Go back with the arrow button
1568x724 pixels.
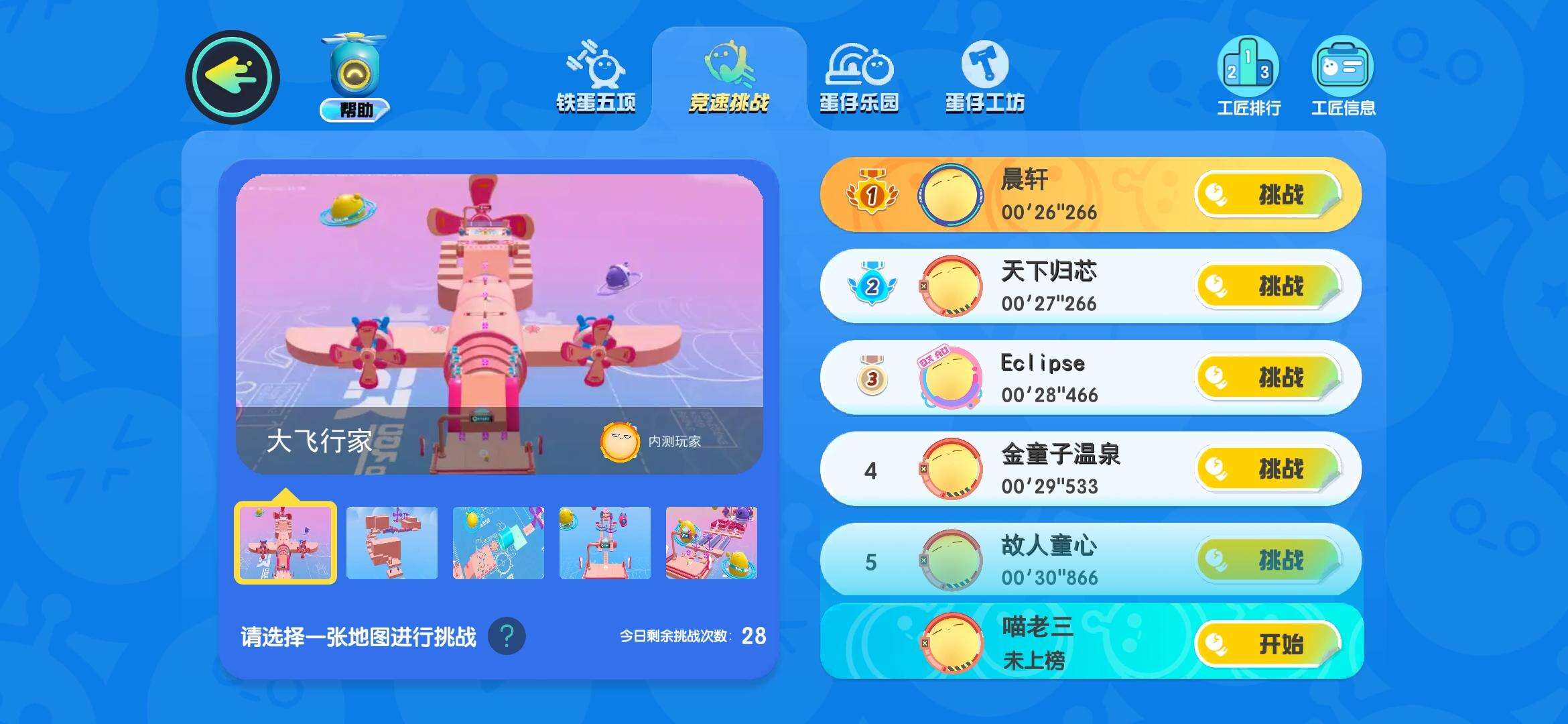232,77
